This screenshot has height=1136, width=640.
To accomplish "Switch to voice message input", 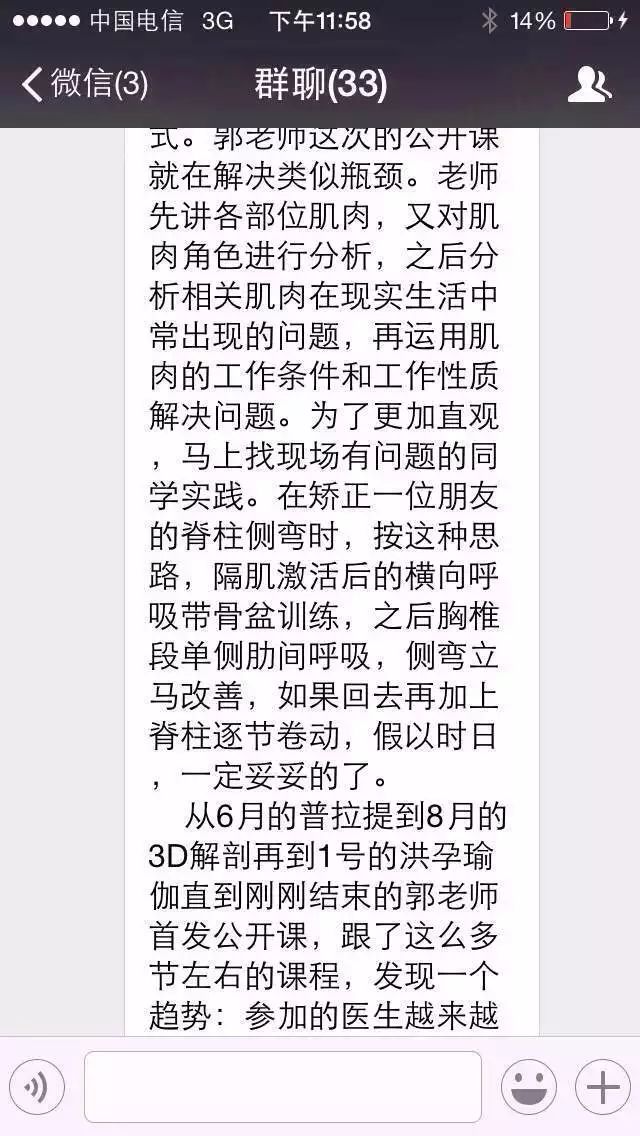I will [37, 1086].
